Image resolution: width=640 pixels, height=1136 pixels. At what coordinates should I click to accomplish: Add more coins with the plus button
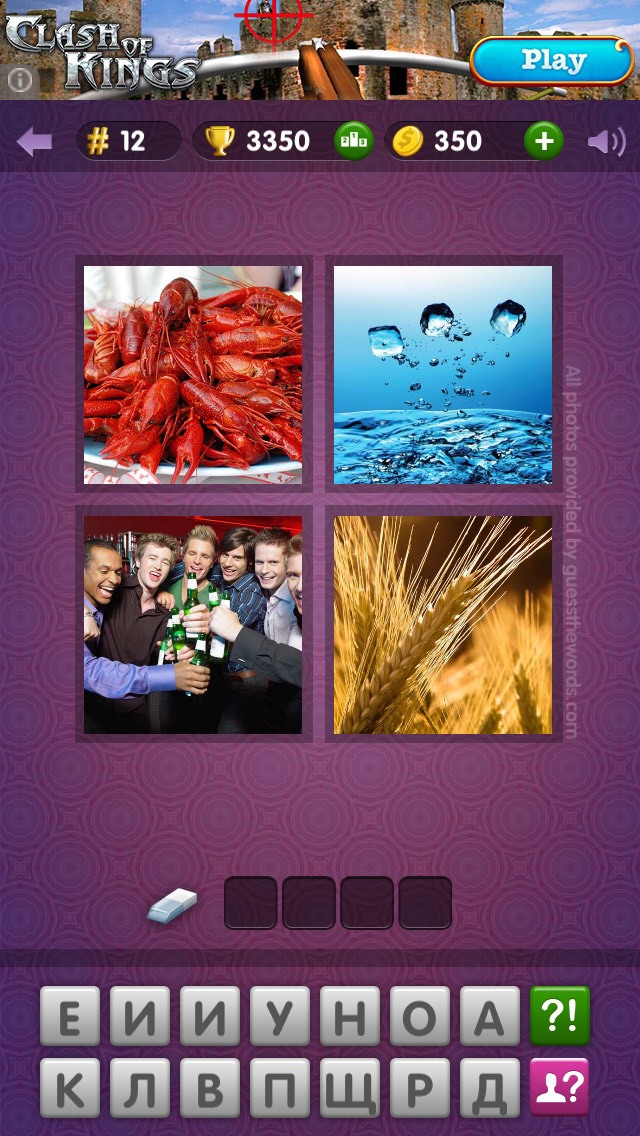tap(543, 142)
